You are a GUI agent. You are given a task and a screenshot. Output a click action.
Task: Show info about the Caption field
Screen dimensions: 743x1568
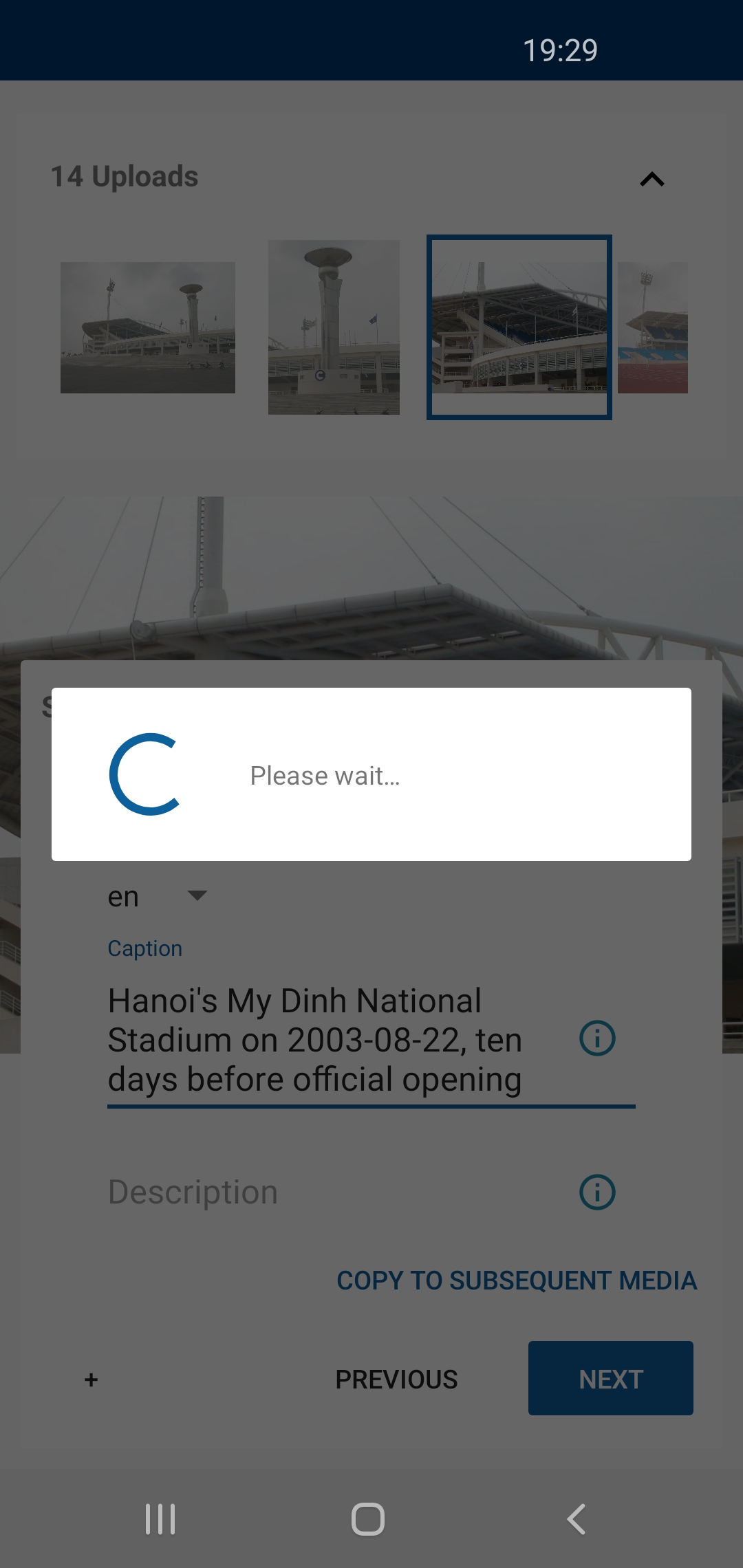point(597,1038)
